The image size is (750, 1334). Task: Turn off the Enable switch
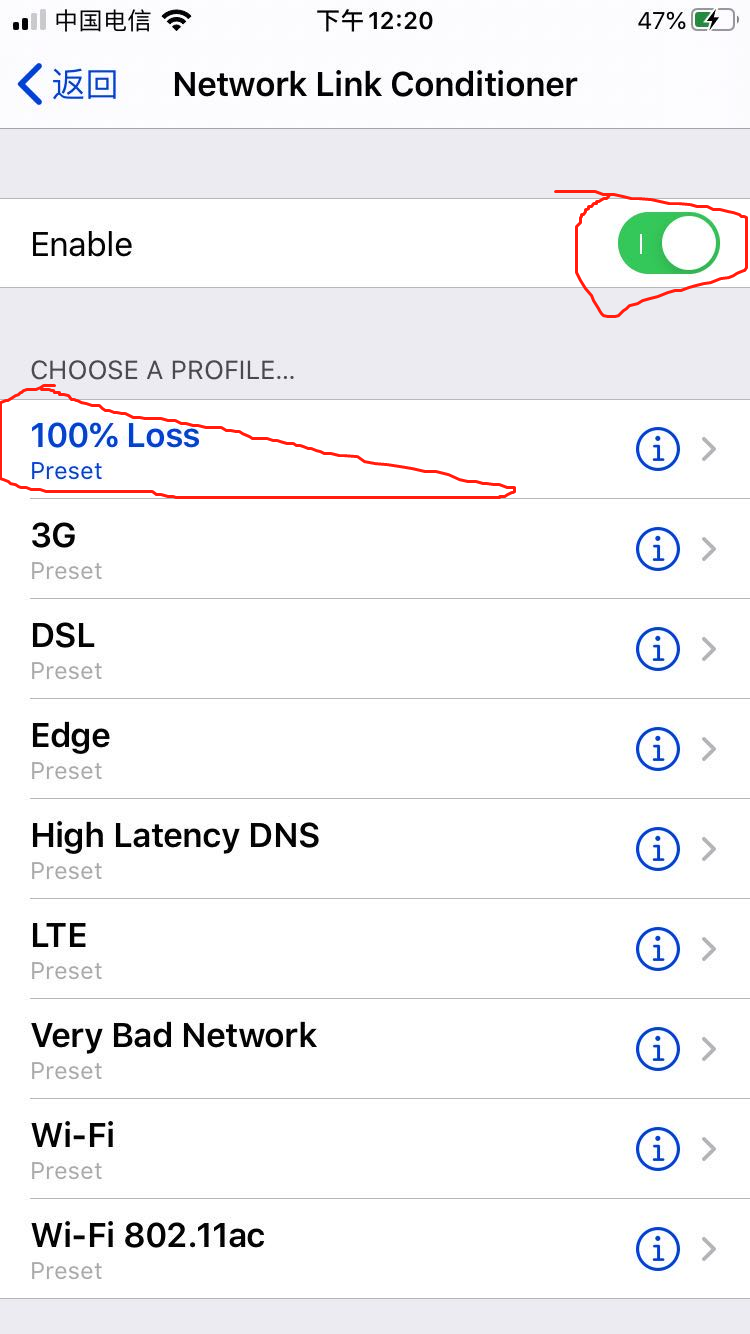[668, 244]
